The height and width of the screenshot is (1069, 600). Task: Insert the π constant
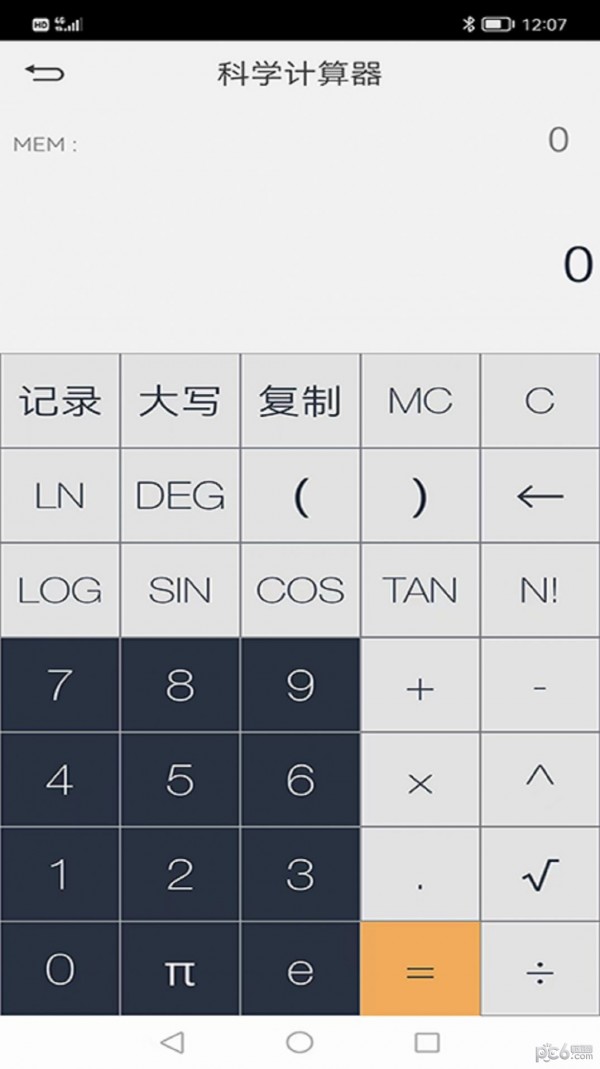[180, 969]
